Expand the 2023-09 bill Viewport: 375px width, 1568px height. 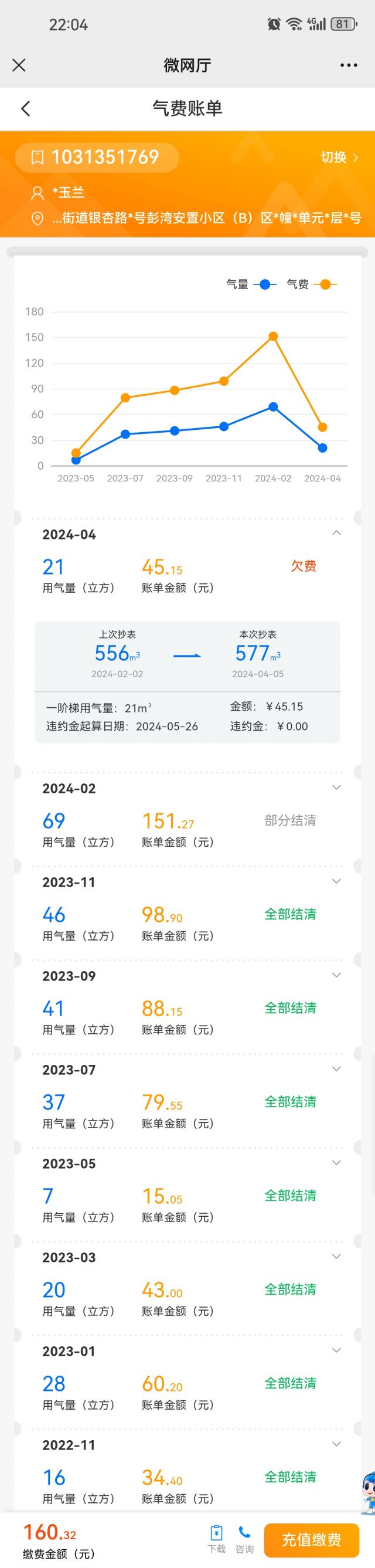pos(336,975)
